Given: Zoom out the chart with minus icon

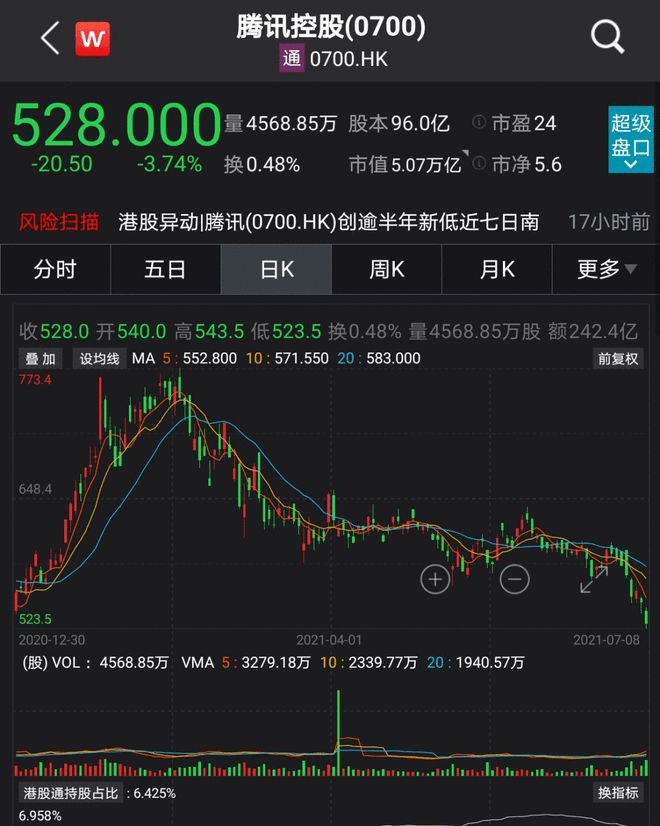Looking at the screenshot, I should pyautogui.click(x=515, y=579).
